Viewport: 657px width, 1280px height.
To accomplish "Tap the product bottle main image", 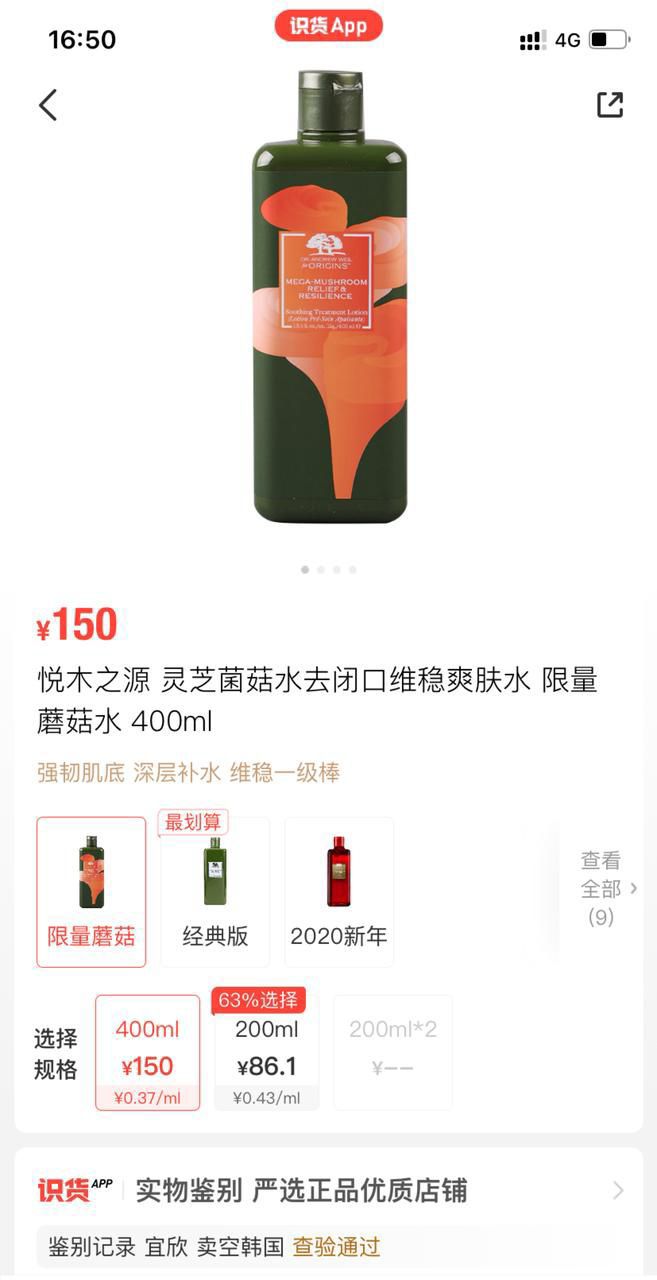I will click(x=329, y=300).
